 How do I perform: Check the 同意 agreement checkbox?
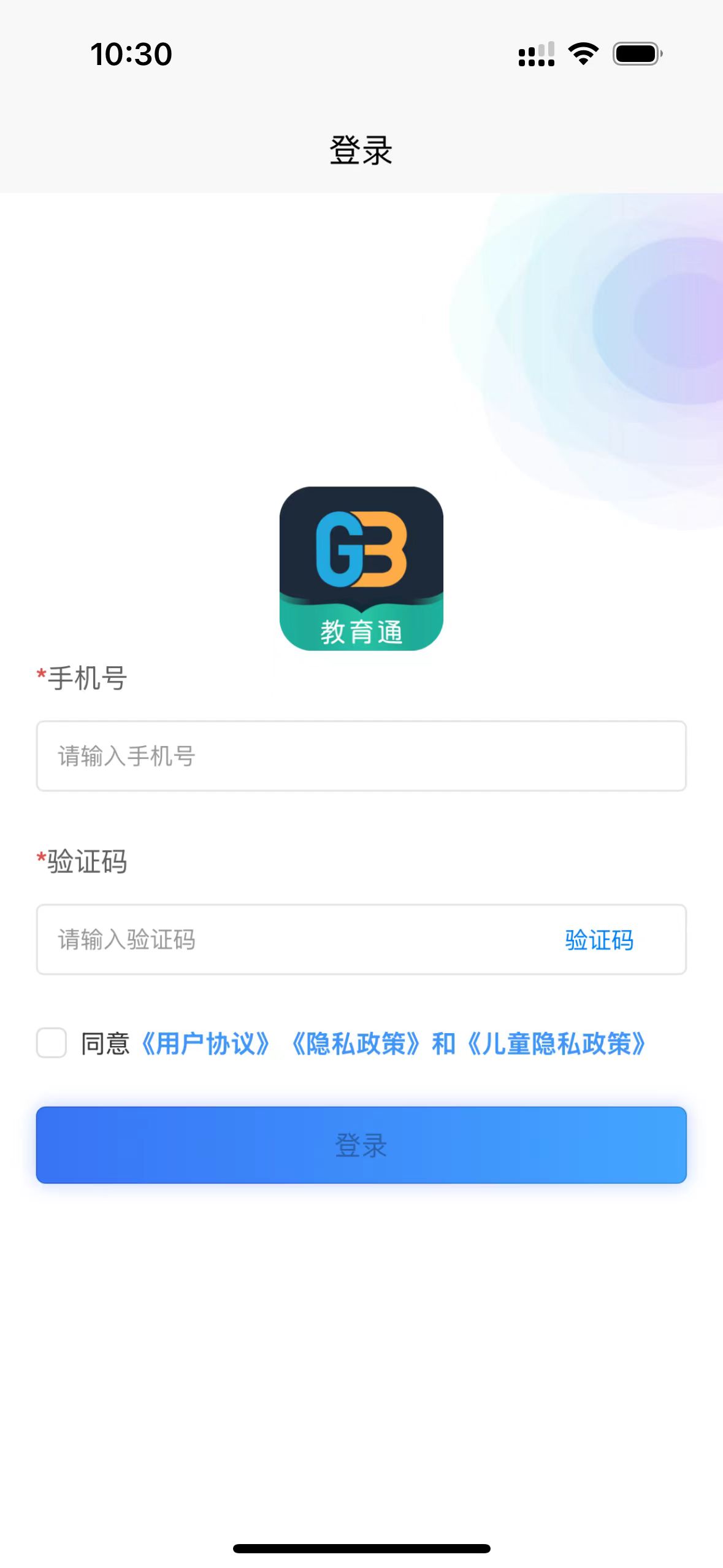52,1043
